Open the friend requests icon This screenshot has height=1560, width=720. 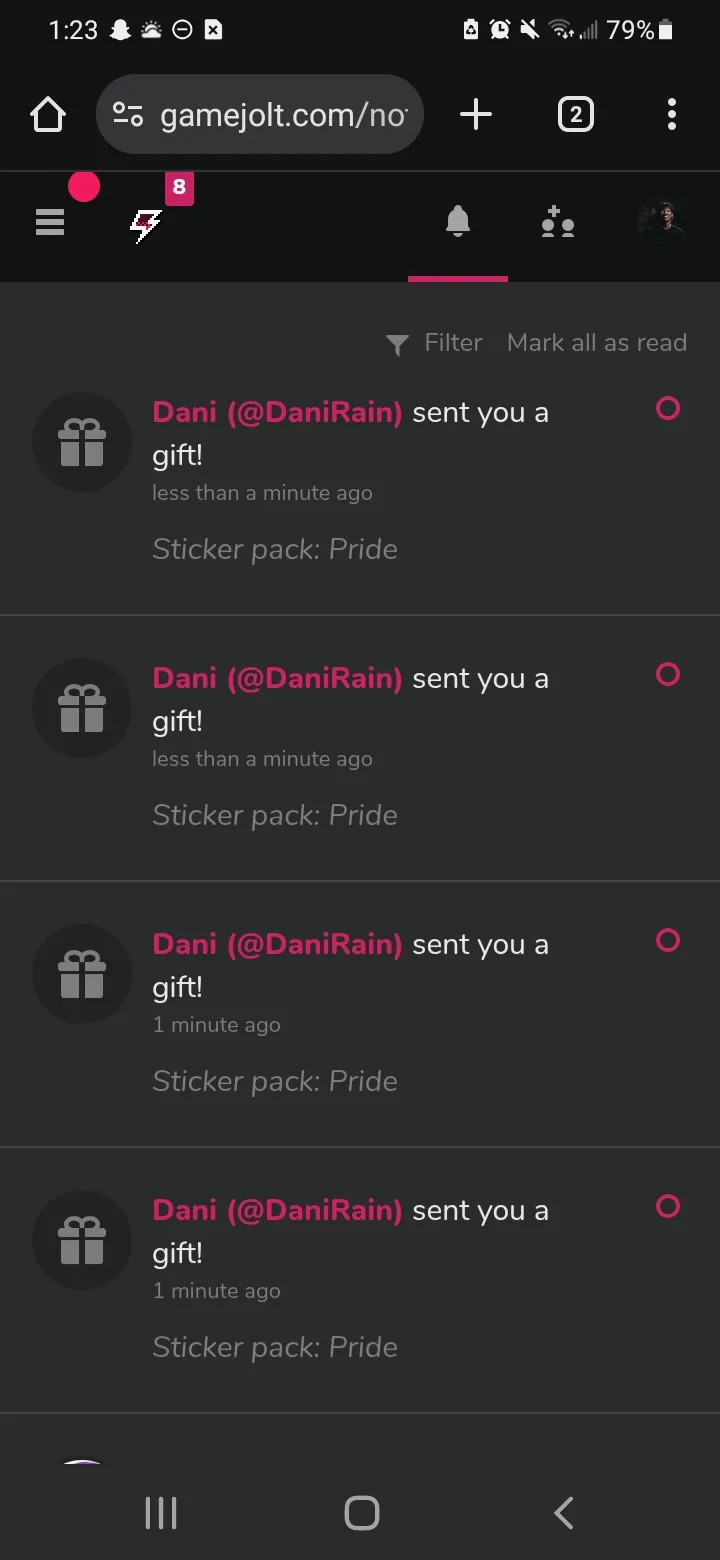click(x=557, y=221)
